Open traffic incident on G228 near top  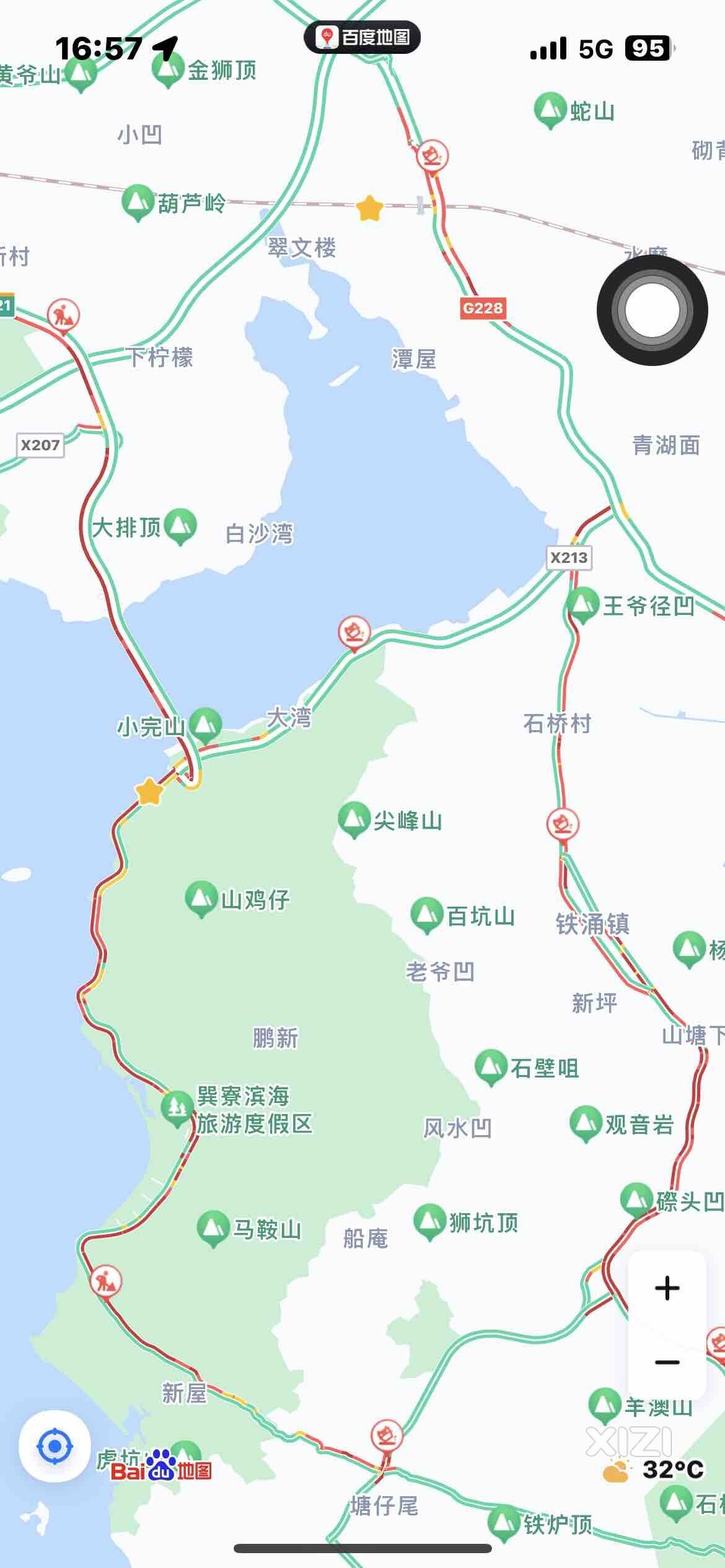coord(432,155)
